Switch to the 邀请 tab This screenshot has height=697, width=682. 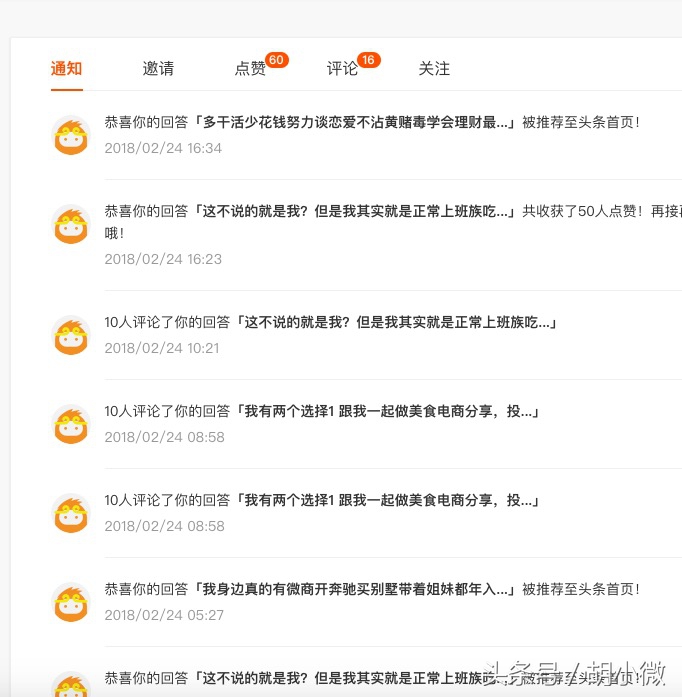point(158,69)
